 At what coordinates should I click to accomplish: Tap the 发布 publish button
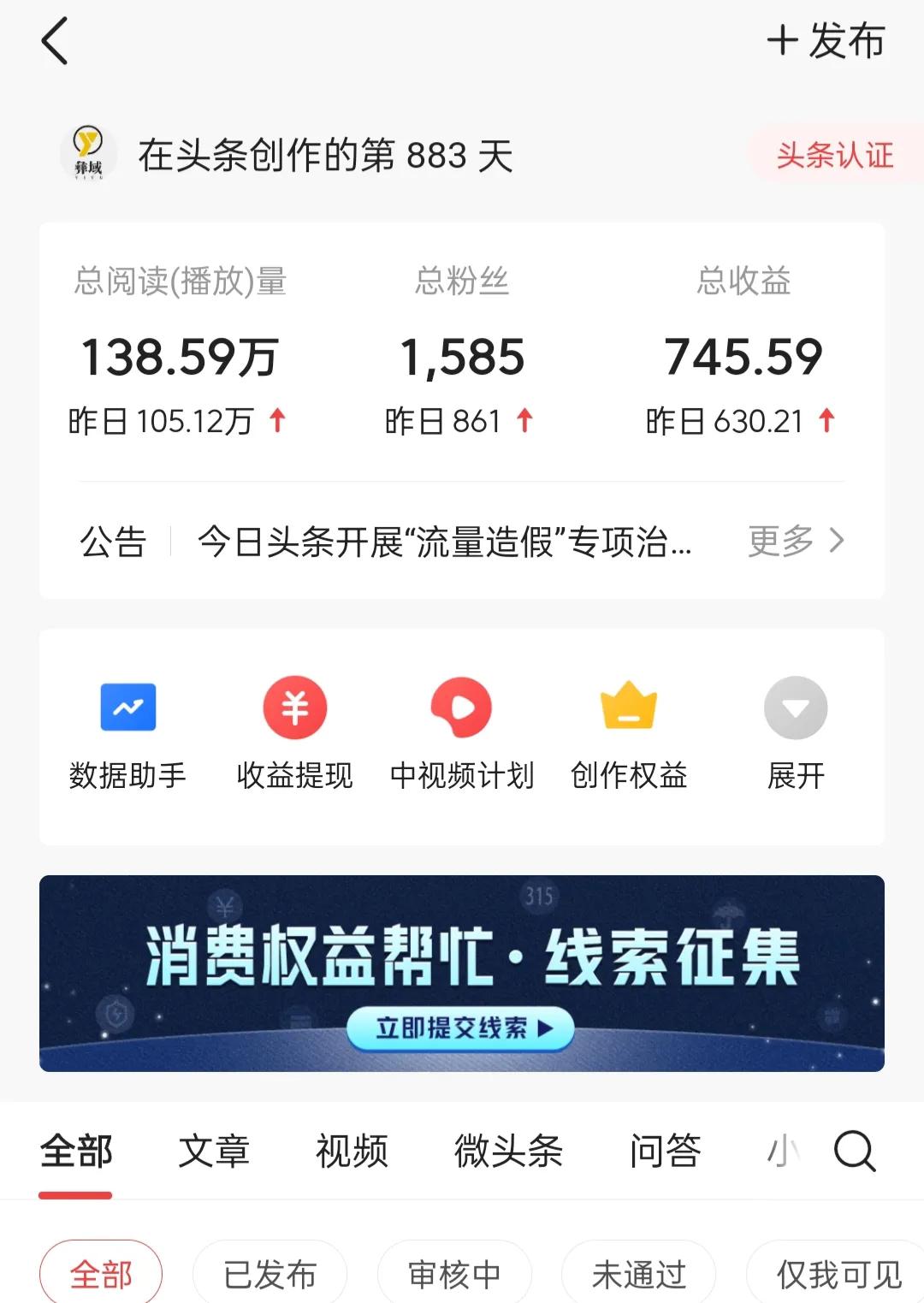tap(826, 41)
